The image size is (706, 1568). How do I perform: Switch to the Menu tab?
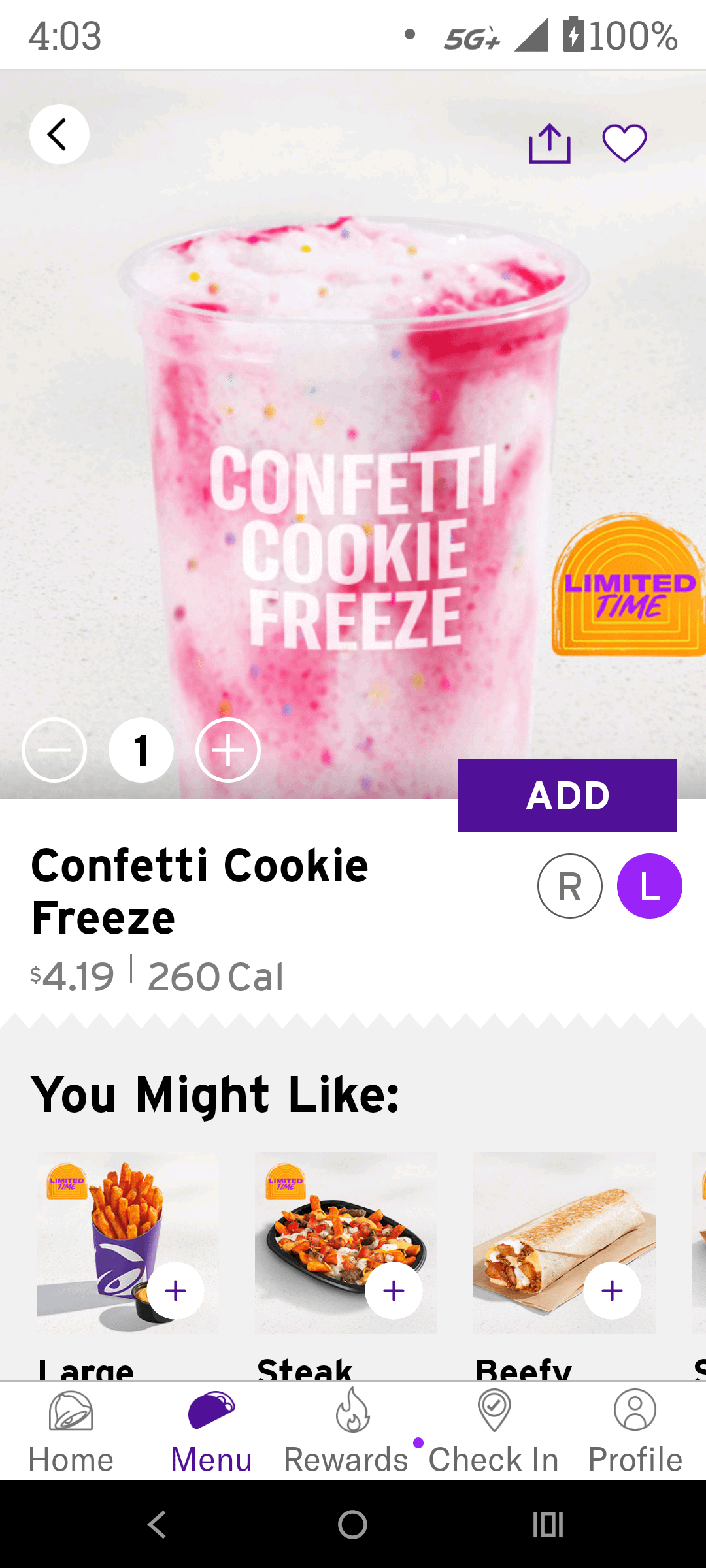coord(211,1432)
